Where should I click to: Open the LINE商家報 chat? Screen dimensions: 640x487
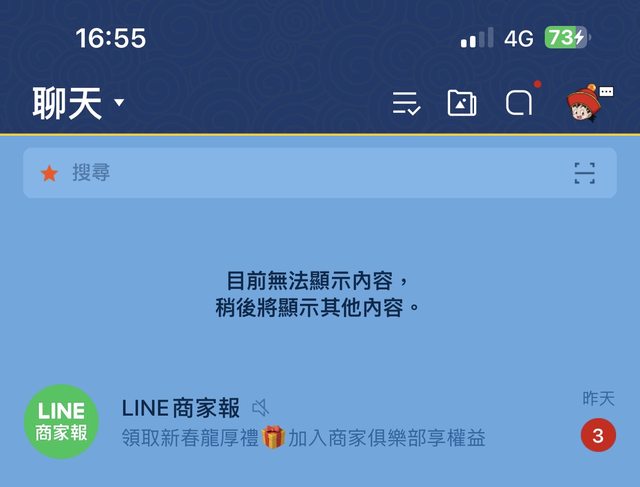tap(320, 424)
